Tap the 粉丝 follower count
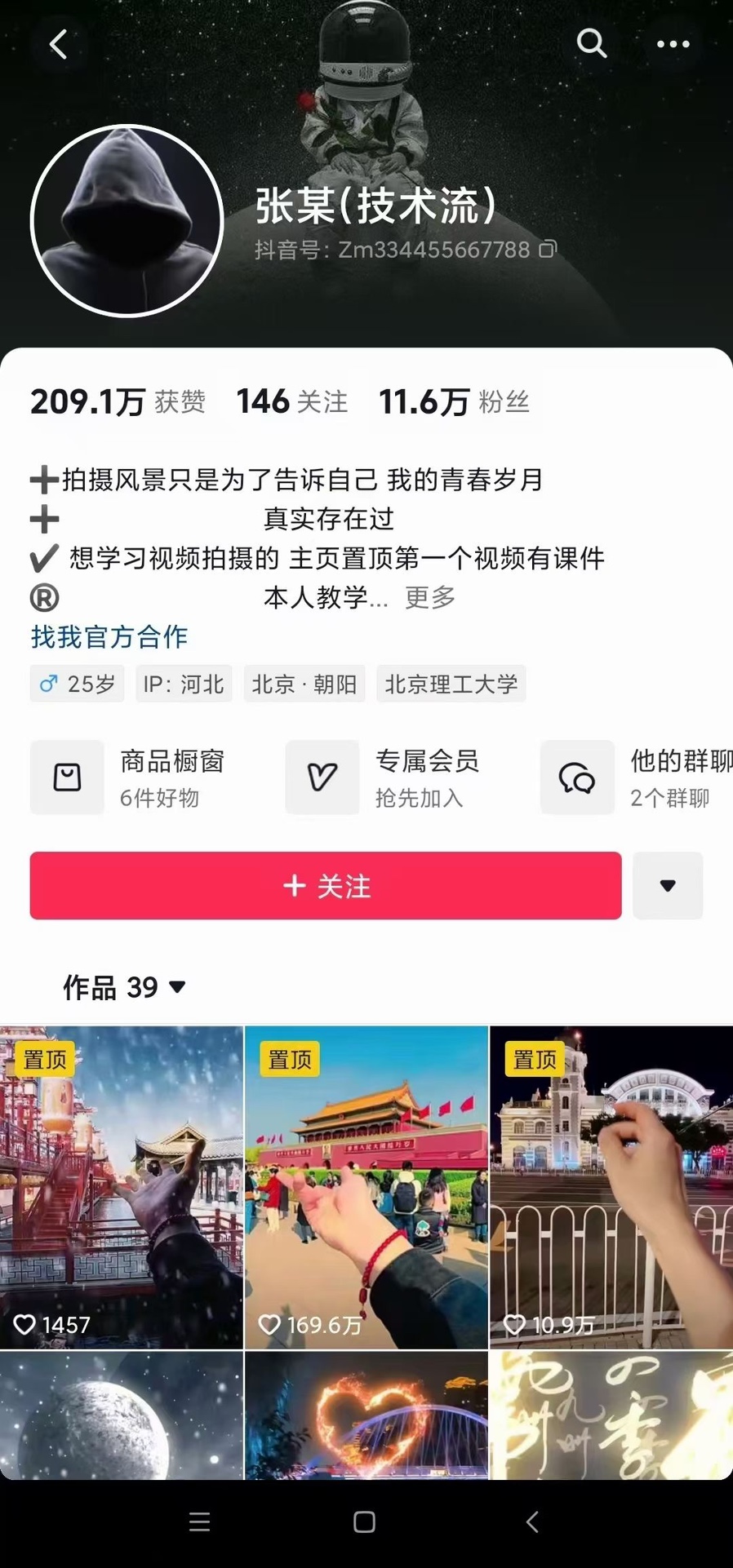Image resolution: width=733 pixels, height=1568 pixels. coord(454,401)
